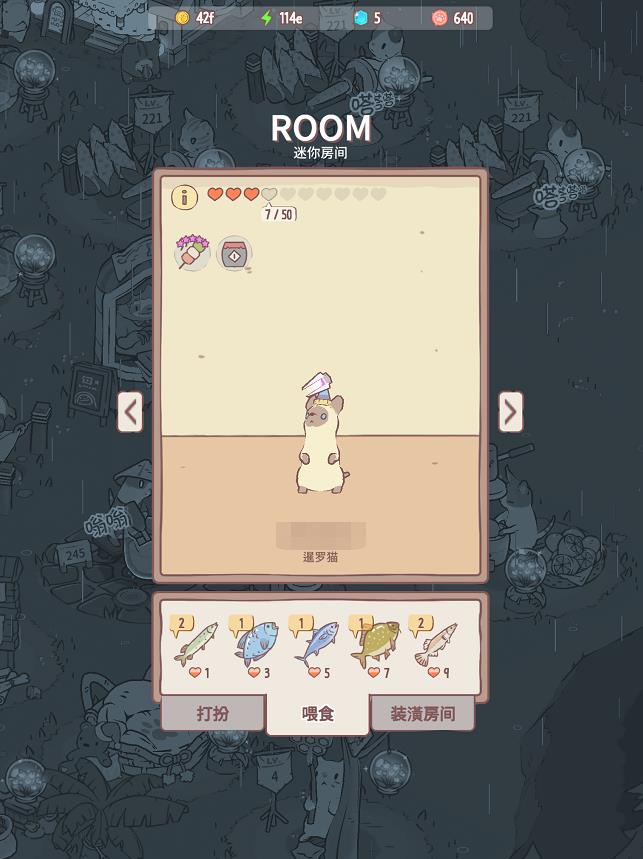Screen dimensions: 643x859
Task: Feed the fish worth 5 hearts
Action: [x=314, y=645]
